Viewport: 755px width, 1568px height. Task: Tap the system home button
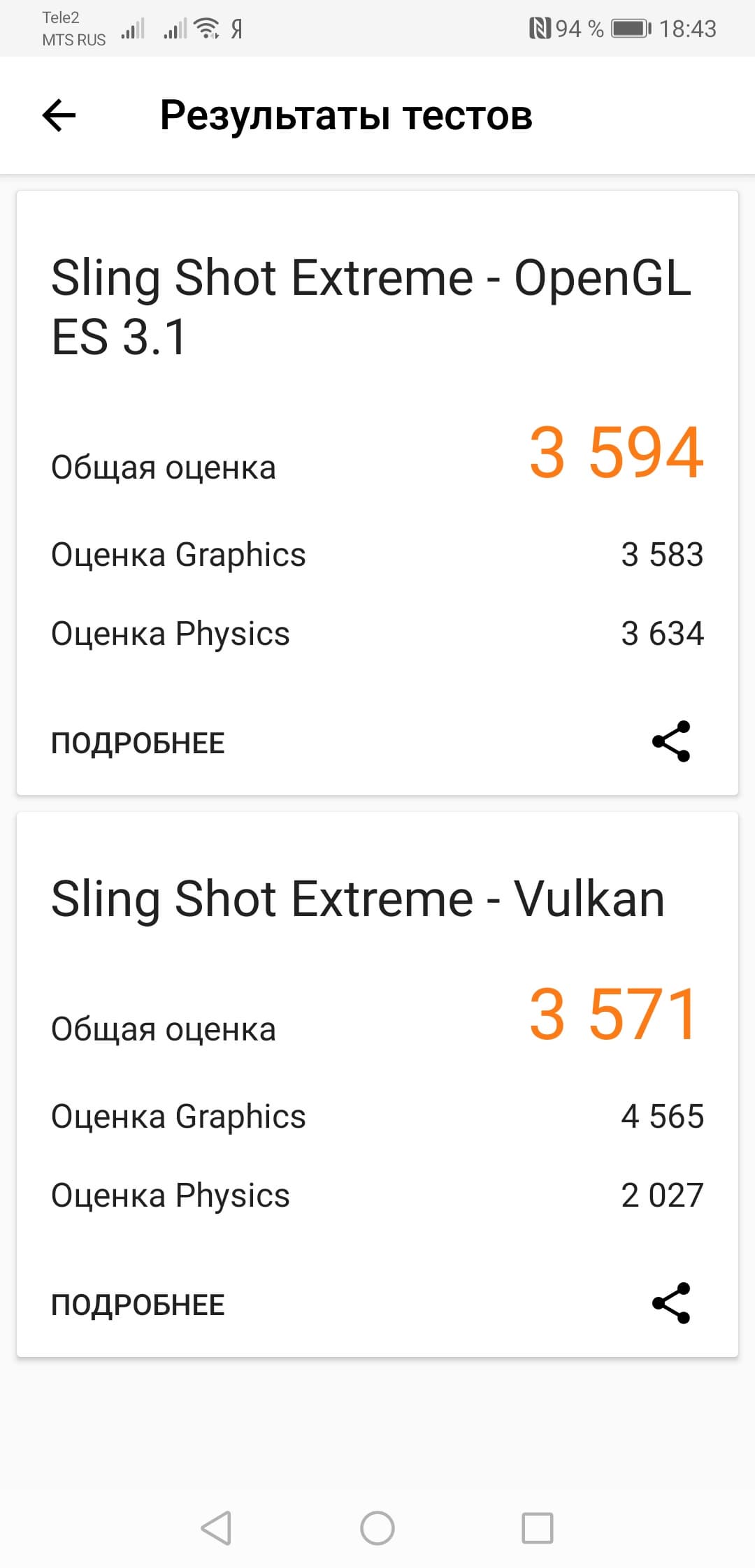[x=377, y=1528]
